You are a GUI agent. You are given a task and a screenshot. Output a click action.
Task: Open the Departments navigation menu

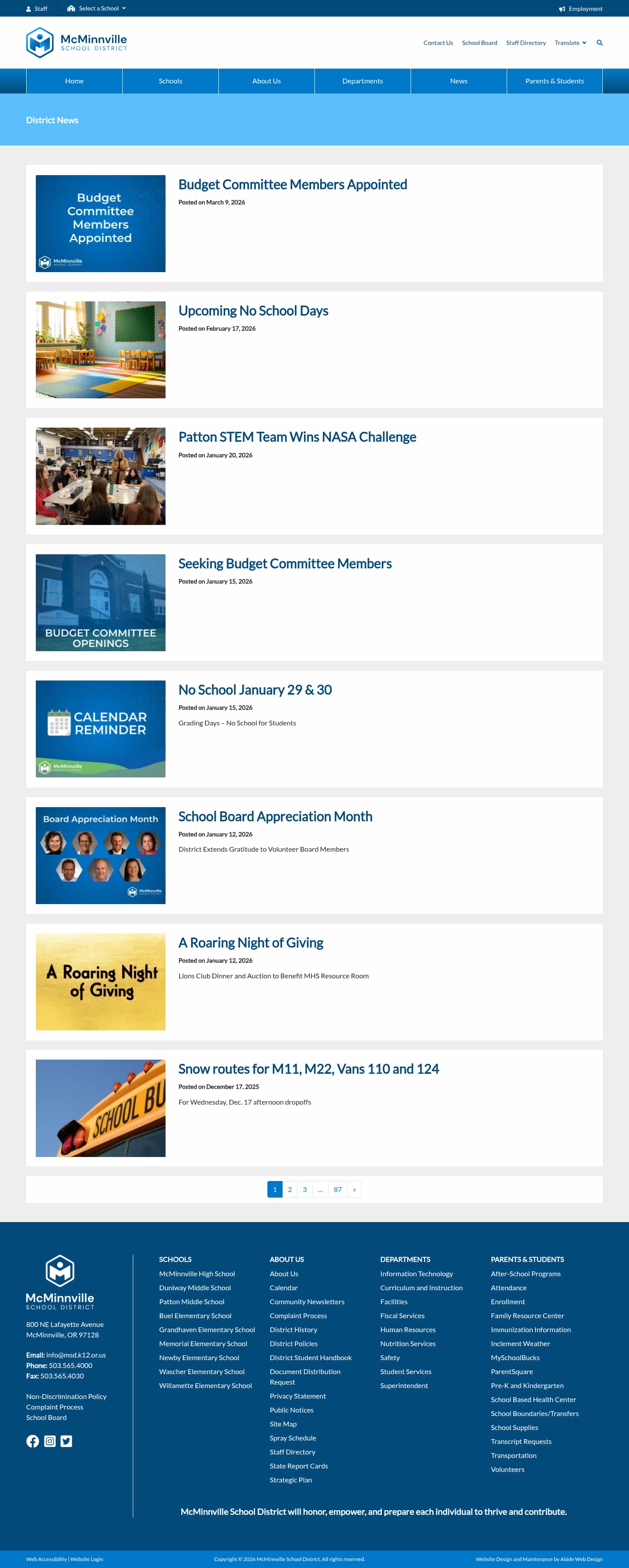point(362,81)
